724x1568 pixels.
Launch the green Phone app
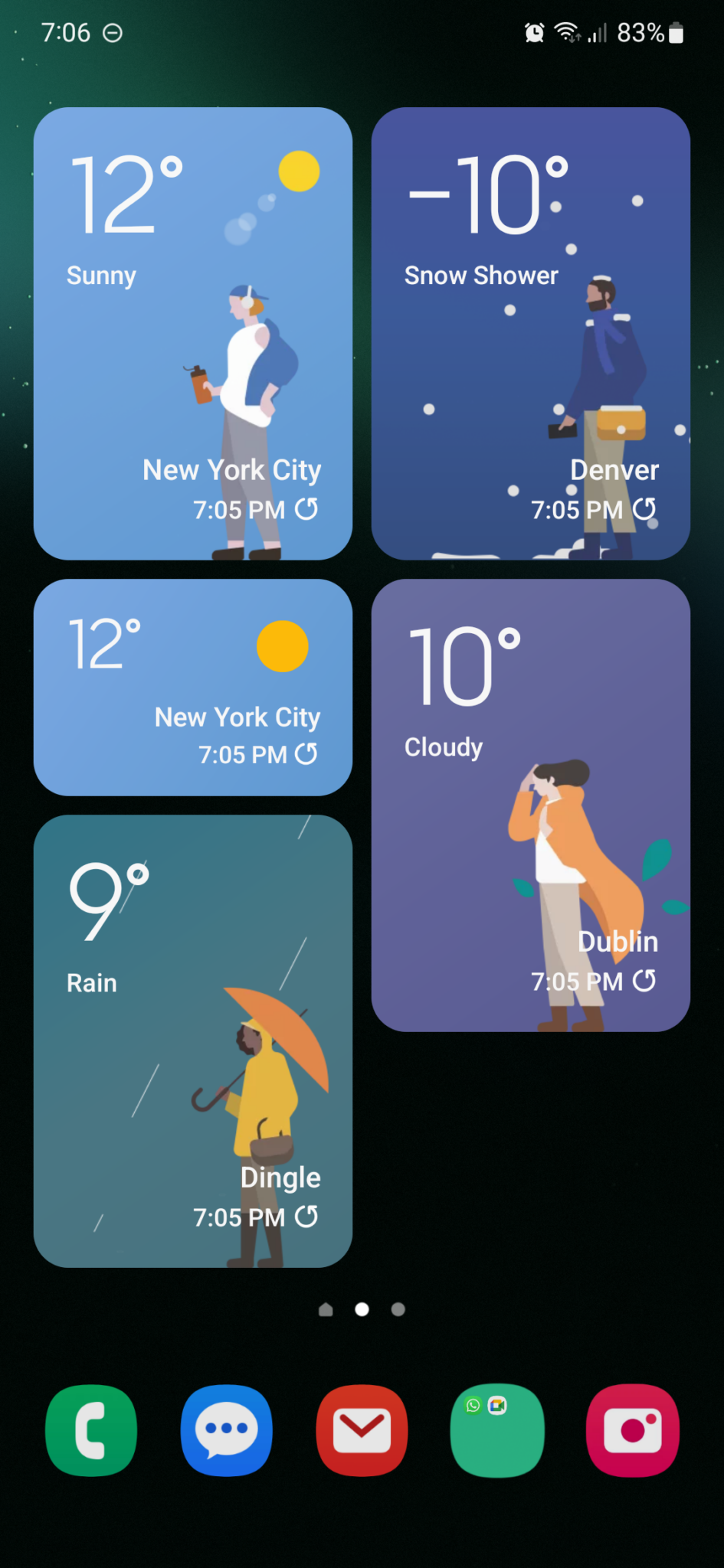91,1429
